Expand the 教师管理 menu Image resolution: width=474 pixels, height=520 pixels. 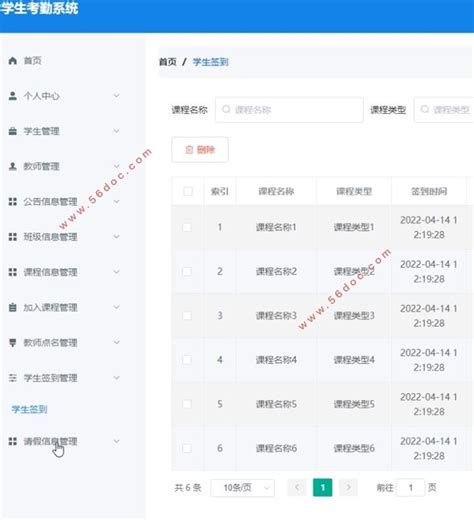pos(64,166)
